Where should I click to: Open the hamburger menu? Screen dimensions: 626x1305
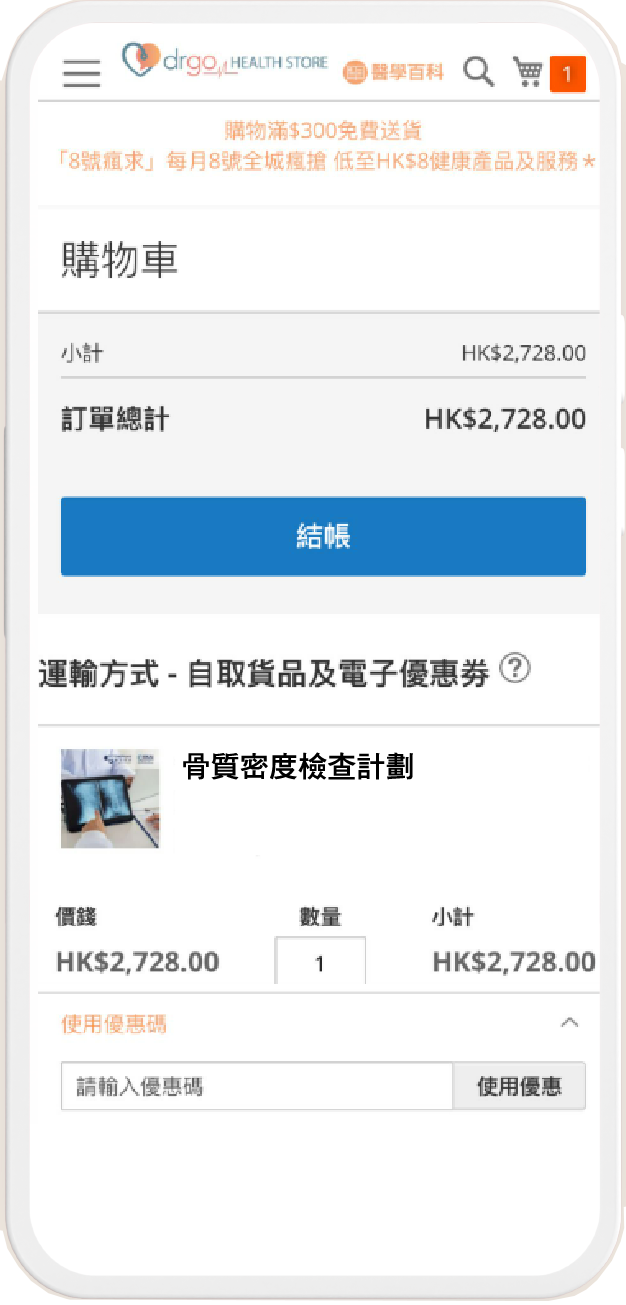[x=81, y=73]
